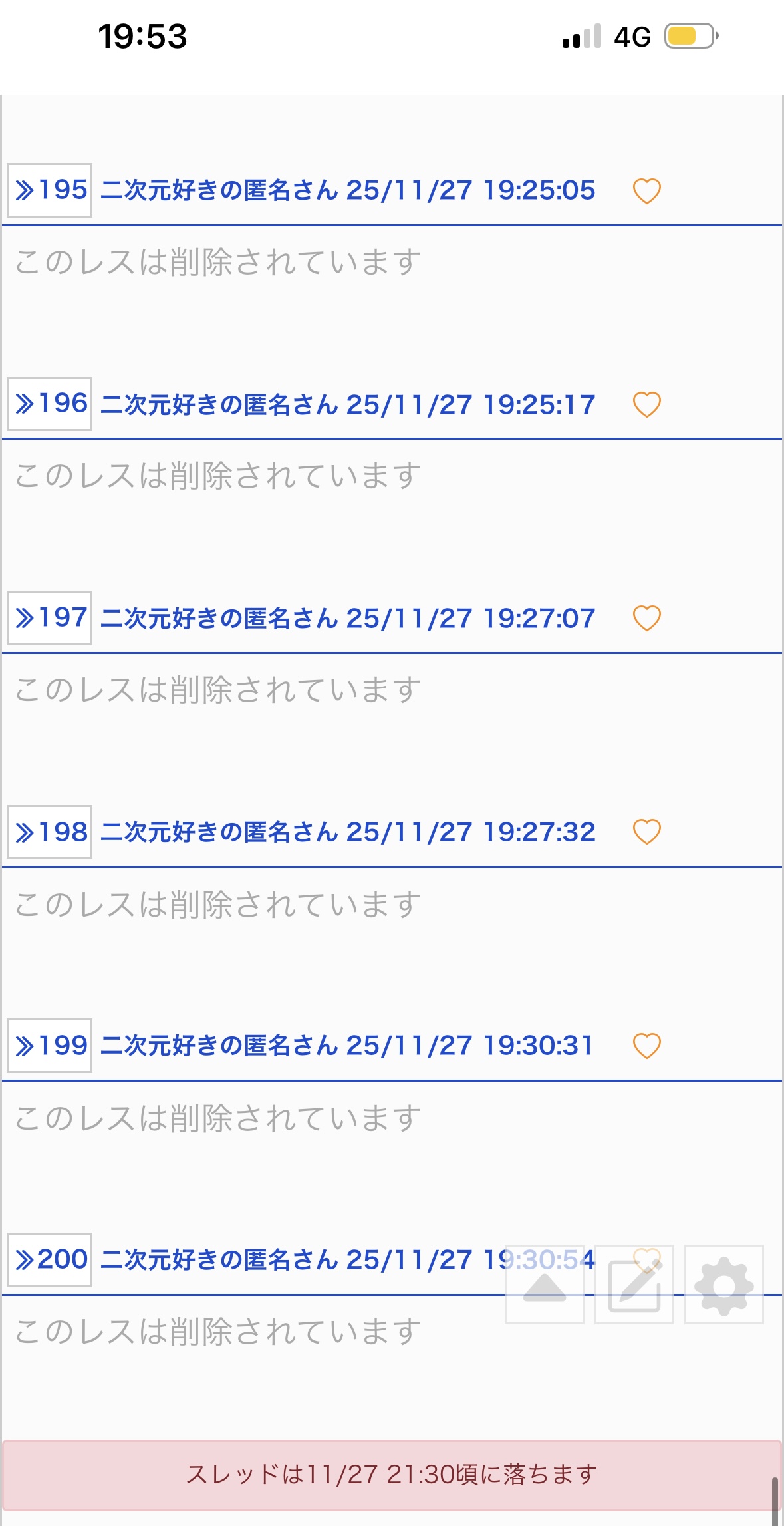Viewport: 784px width, 1526px height.
Task: Write a new reply with the pencil button
Action: (x=634, y=1285)
